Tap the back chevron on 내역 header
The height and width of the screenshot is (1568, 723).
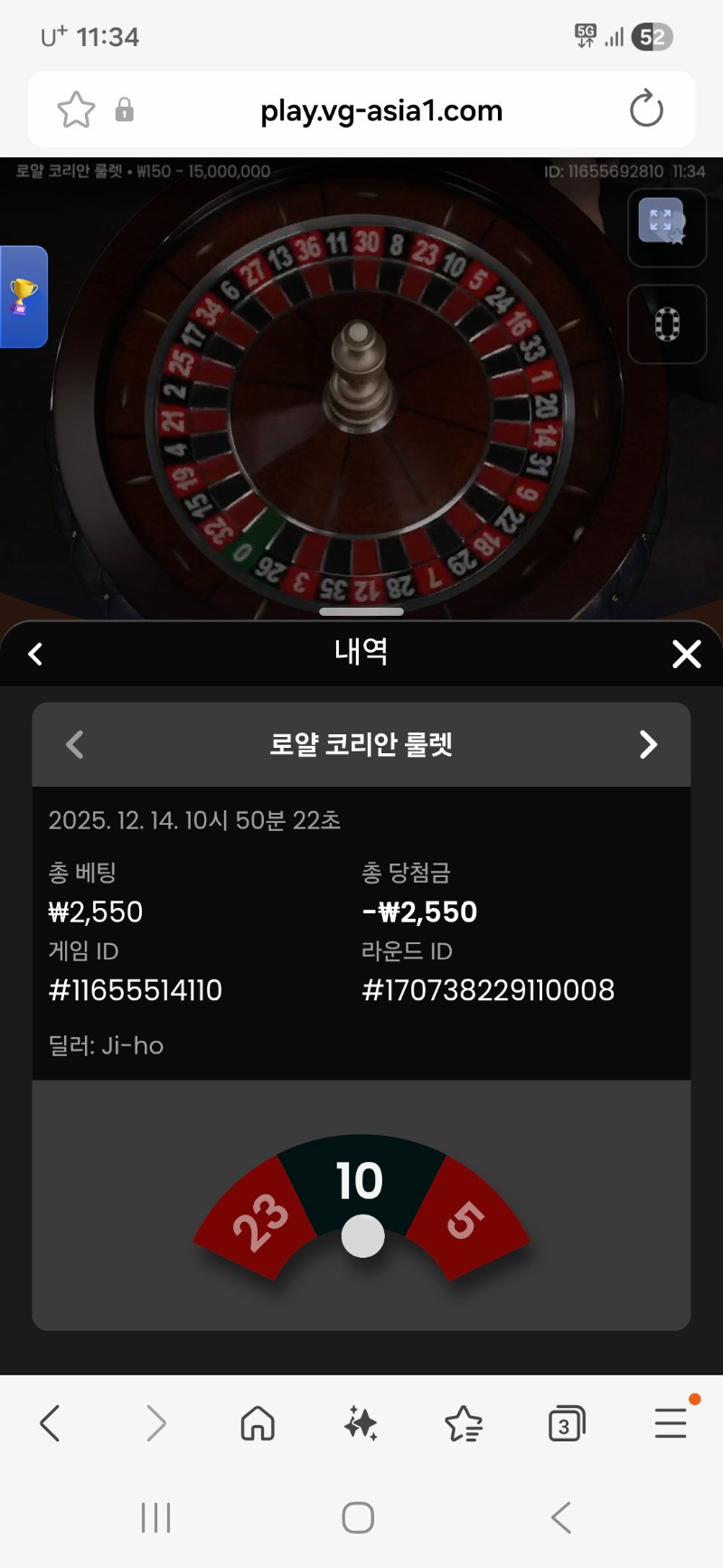click(35, 653)
